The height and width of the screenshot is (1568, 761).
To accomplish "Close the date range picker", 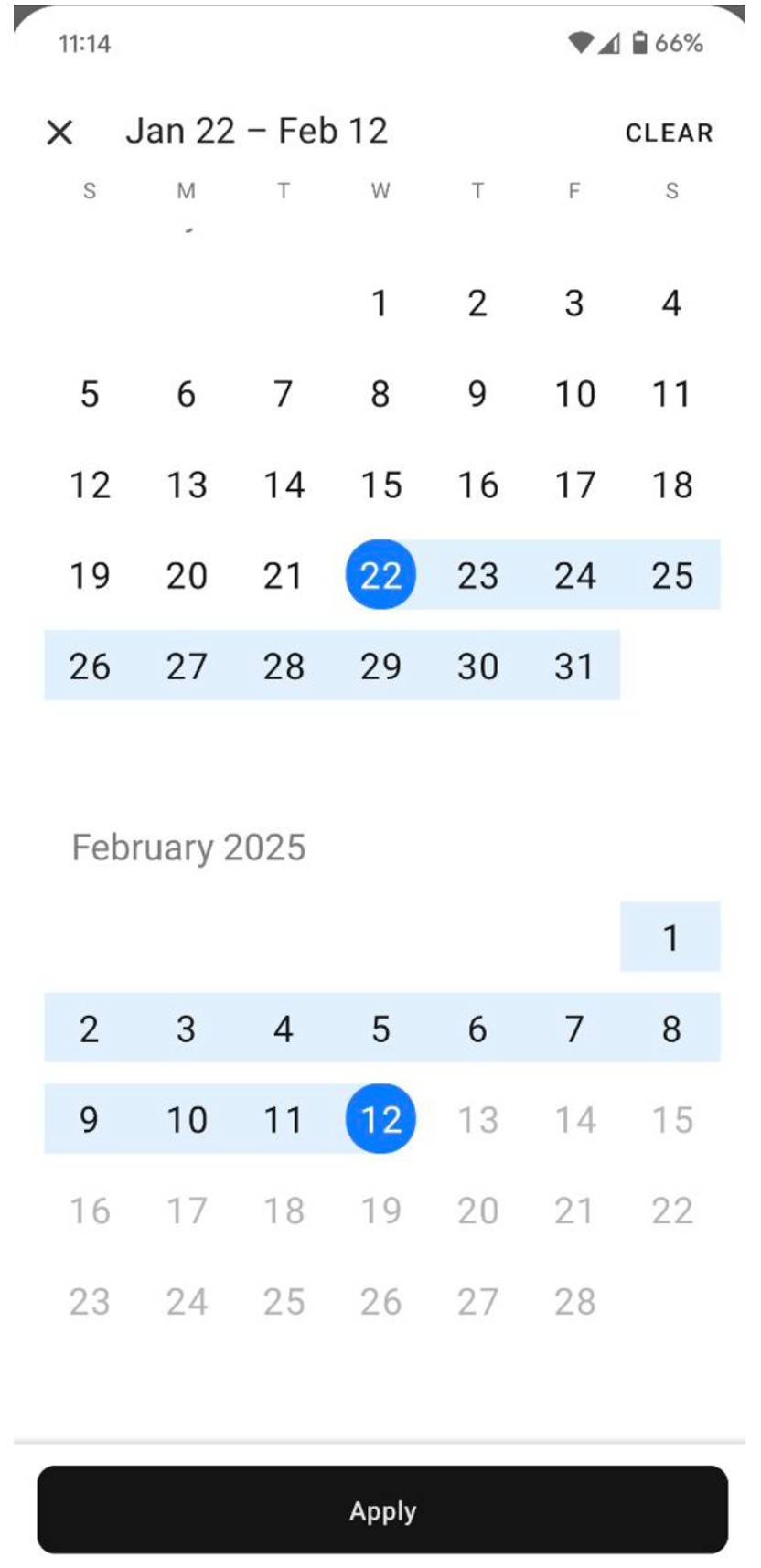I will tap(59, 133).
